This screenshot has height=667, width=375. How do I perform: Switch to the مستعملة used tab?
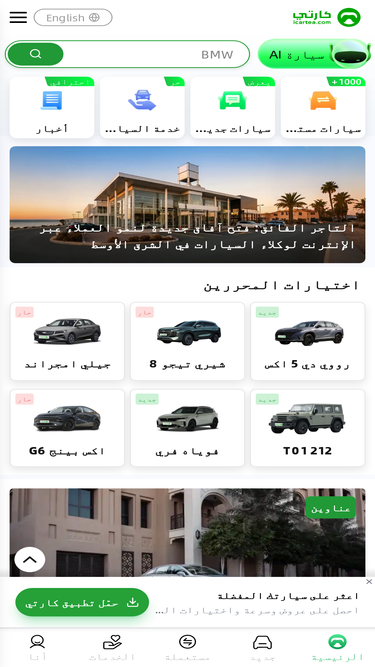(188, 647)
